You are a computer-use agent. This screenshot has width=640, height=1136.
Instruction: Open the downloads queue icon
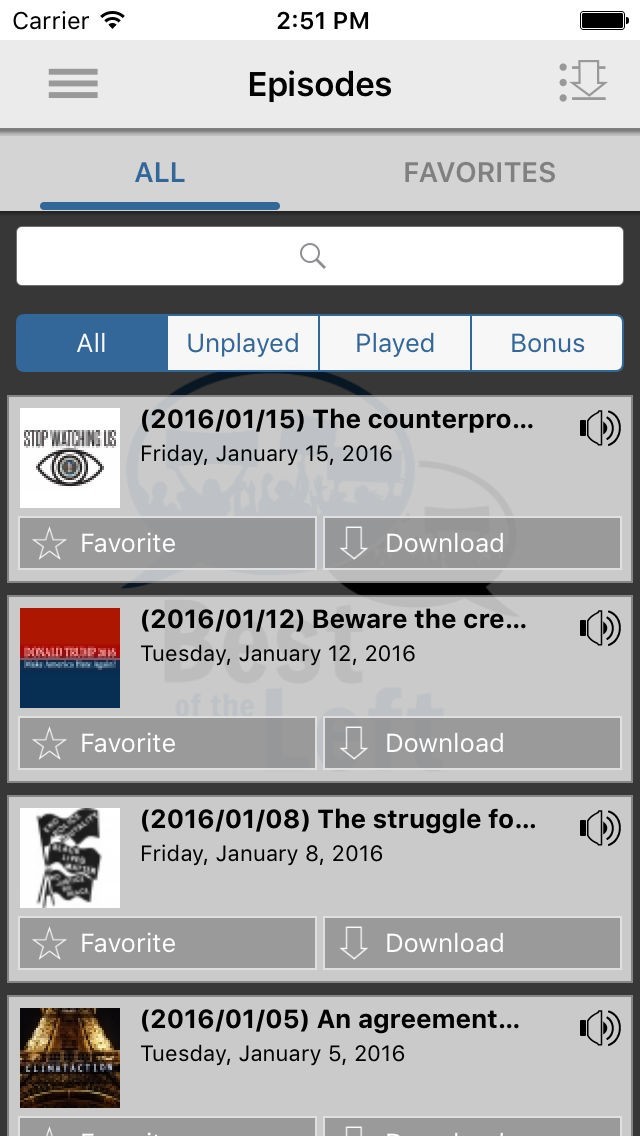click(x=583, y=82)
